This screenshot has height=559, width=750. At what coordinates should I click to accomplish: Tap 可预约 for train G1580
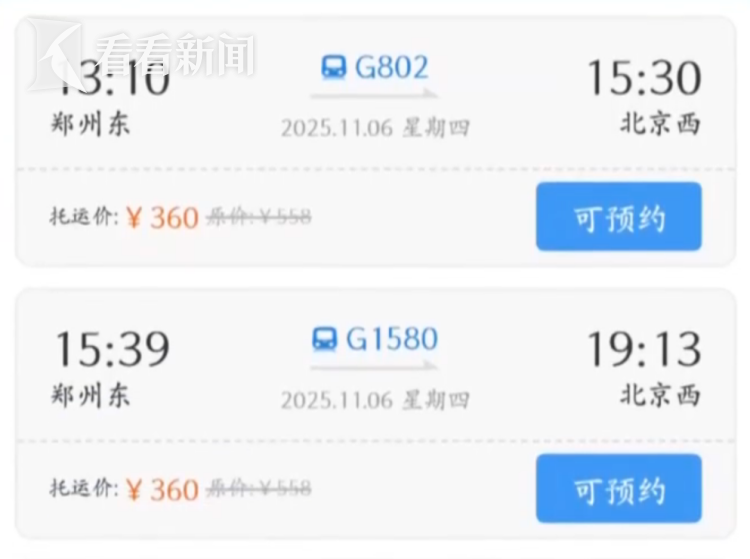click(618, 489)
